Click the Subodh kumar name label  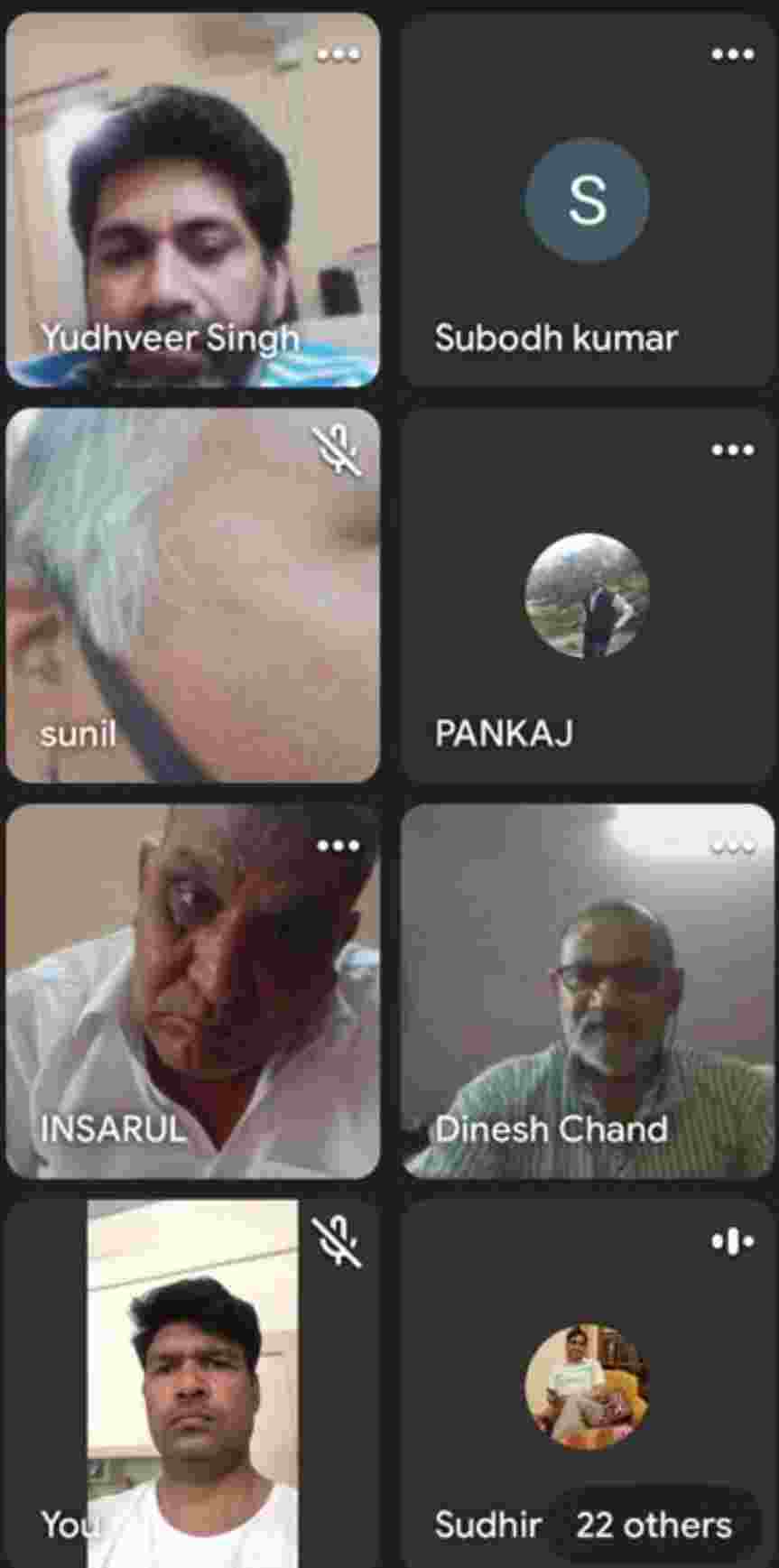tap(555, 339)
